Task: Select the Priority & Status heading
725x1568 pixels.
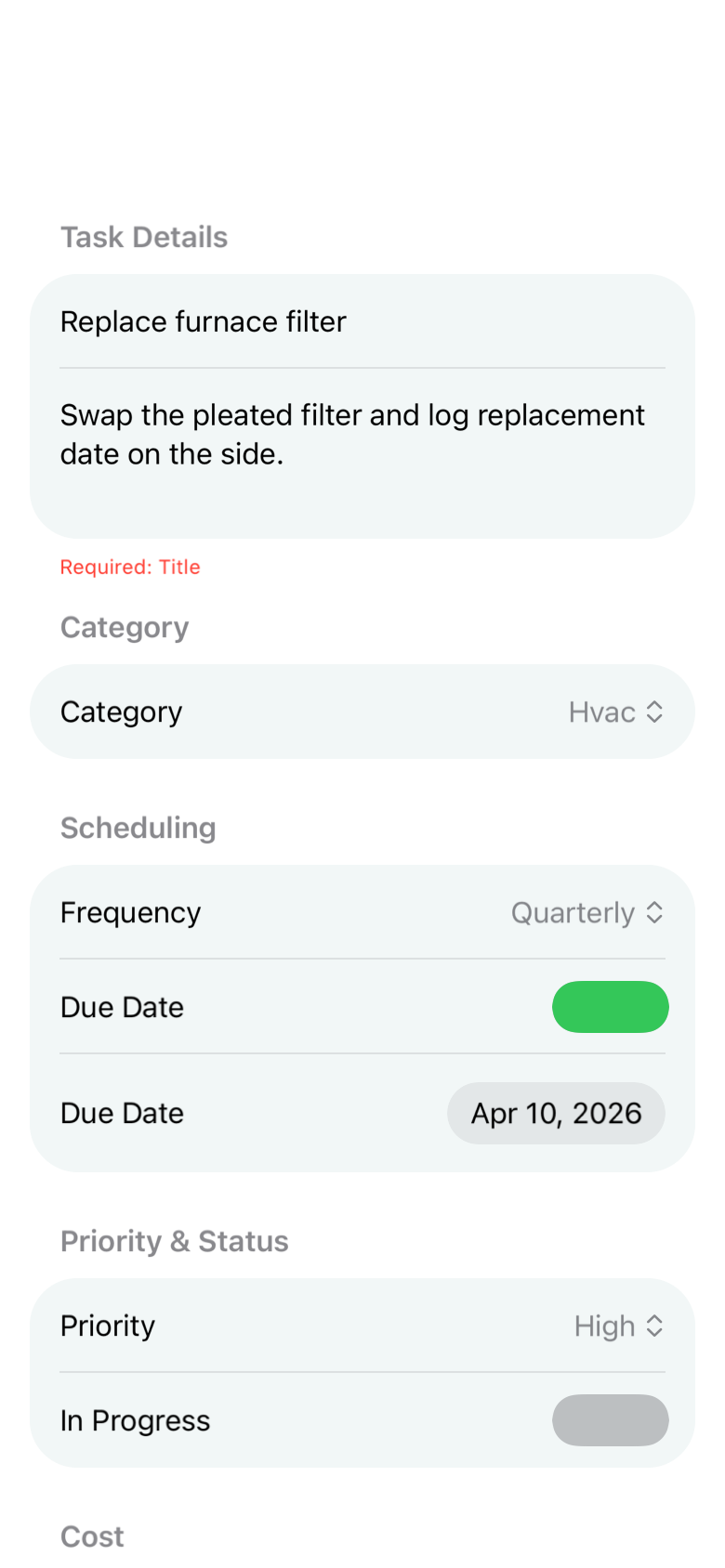Action: 174,1241
